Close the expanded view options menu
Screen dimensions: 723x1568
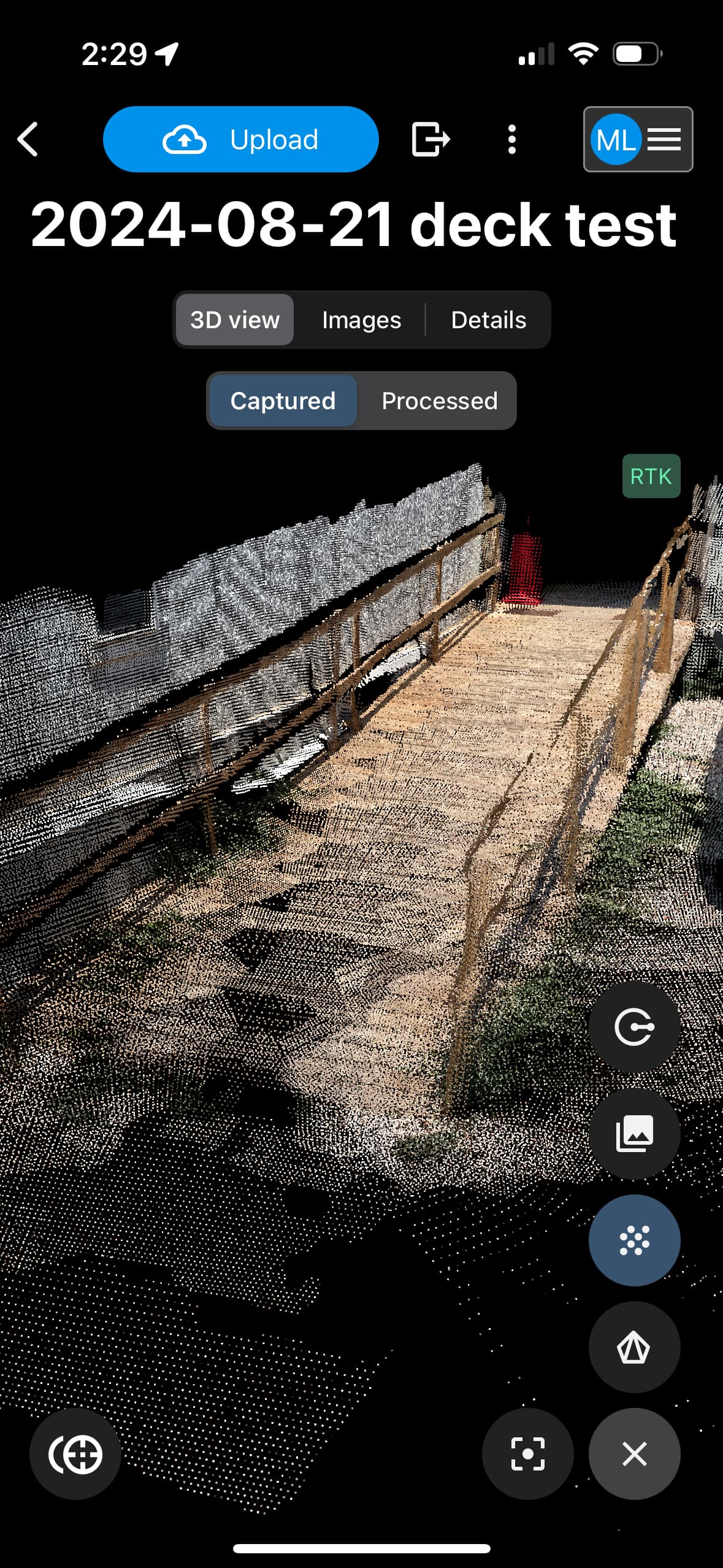[635, 1454]
